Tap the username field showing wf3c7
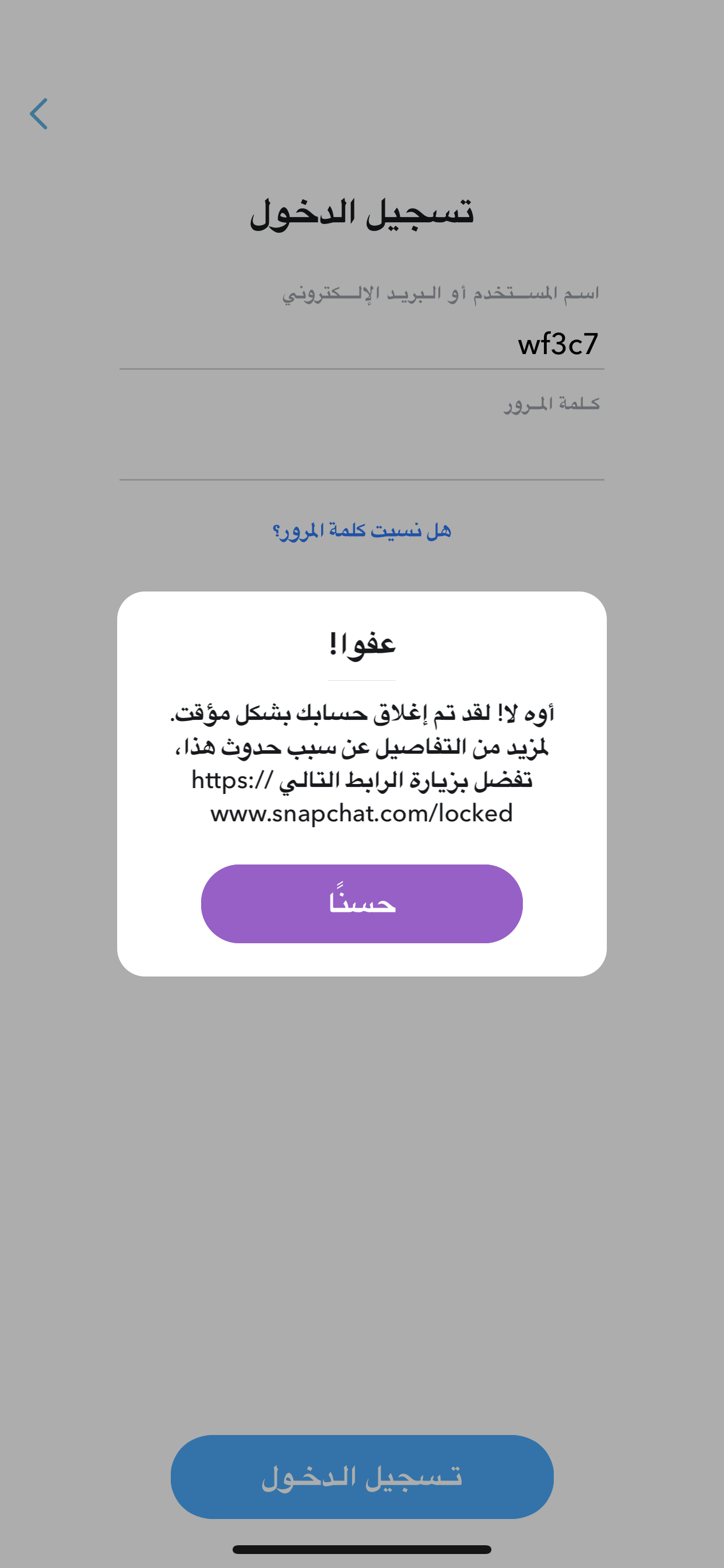Viewport: 724px width, 1568px height. (x=361, y=345)
